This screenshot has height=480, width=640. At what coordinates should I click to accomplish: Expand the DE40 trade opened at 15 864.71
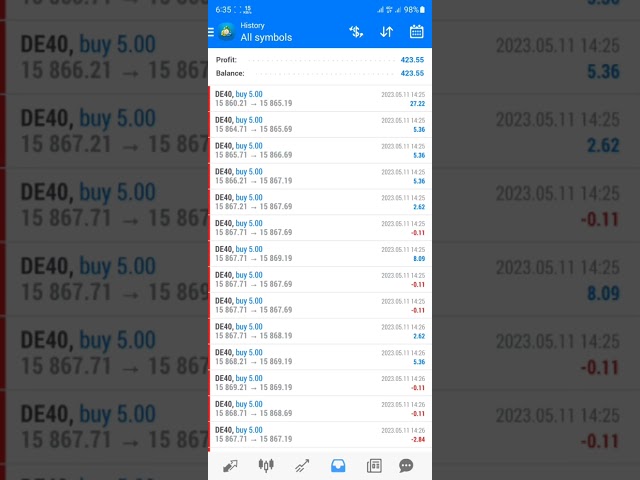[x=320, y=125]
